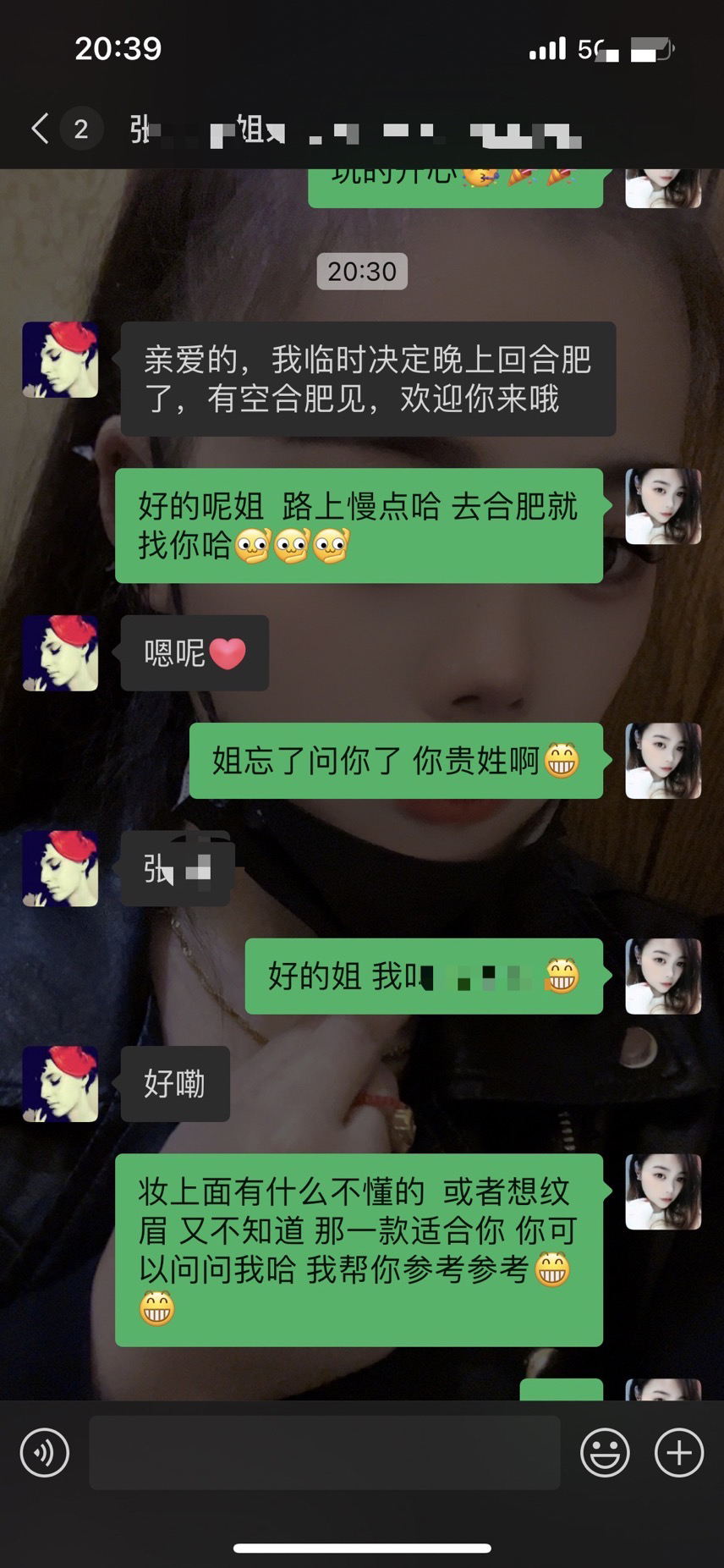724x1568 pixels.
Task: Open own avatar beside 你贵姓啊 message
Action: 663,761
